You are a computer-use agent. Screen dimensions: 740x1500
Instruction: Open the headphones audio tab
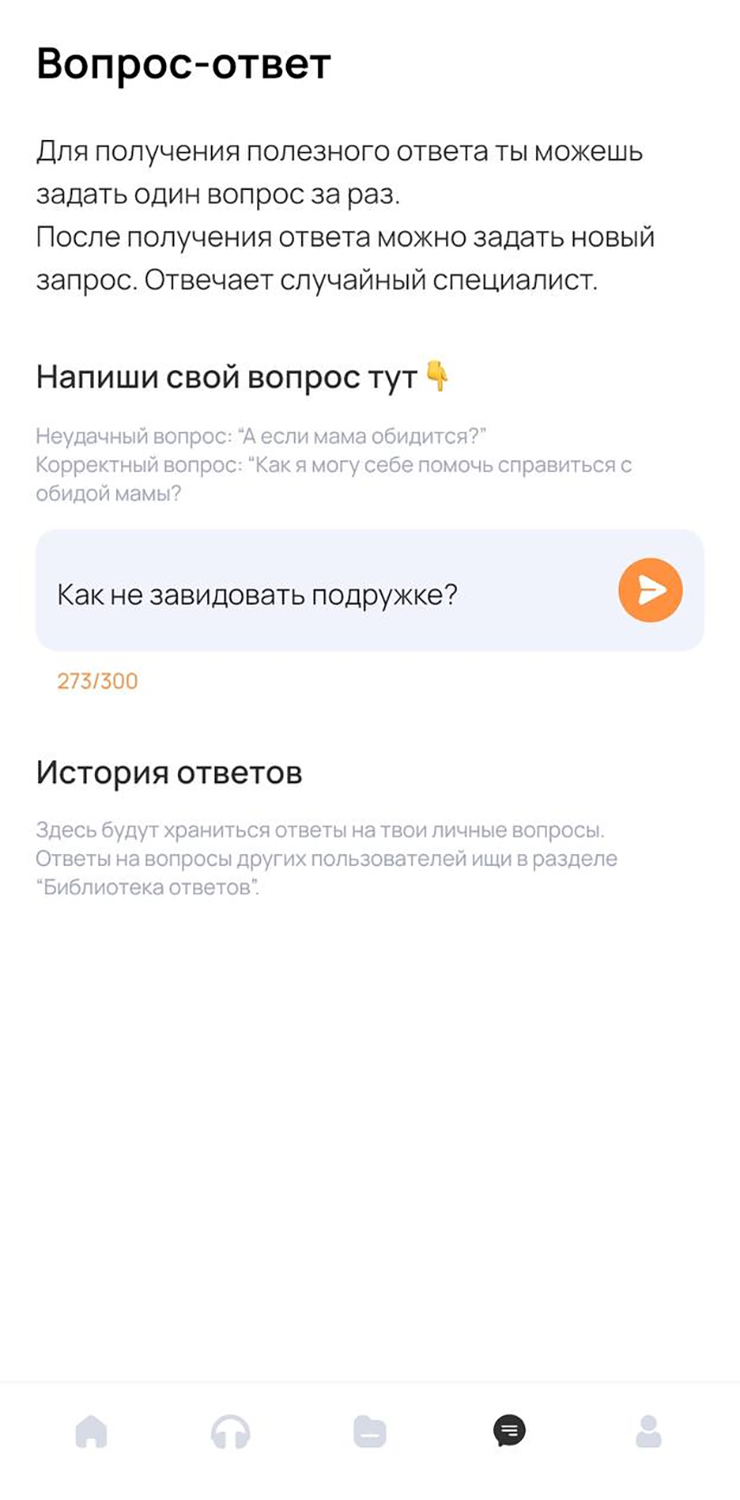[230, 1431]
